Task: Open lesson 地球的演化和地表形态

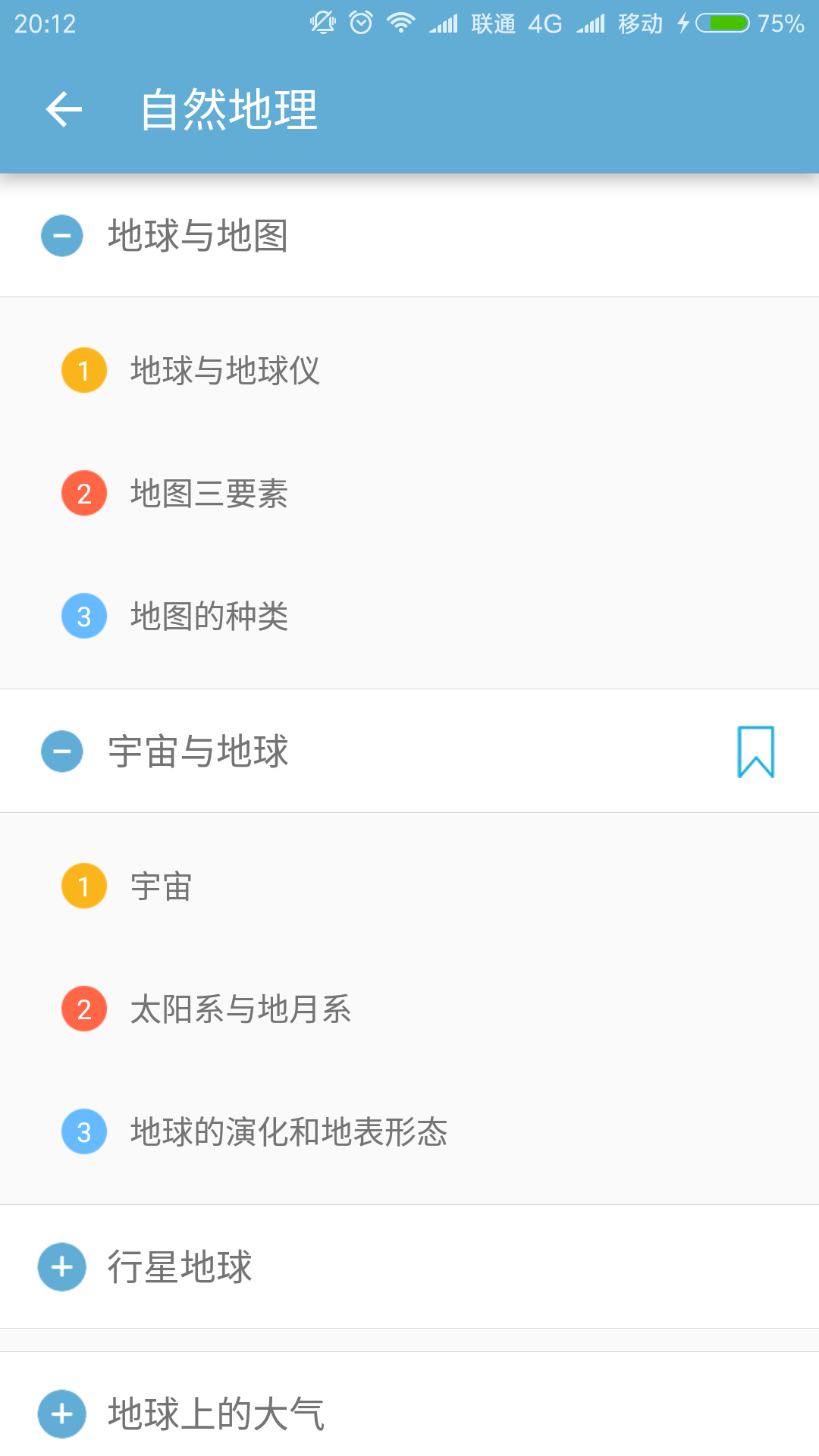Action: pos(288,1132)
